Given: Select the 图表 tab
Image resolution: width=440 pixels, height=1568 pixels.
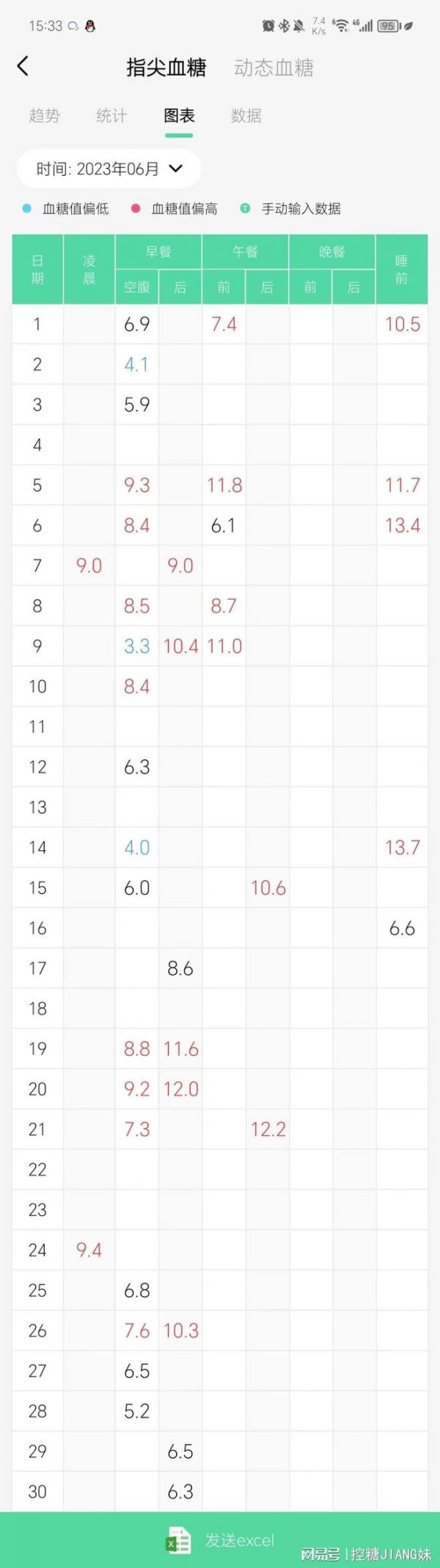Looking at the screenshot, I should tap(179, 116).
